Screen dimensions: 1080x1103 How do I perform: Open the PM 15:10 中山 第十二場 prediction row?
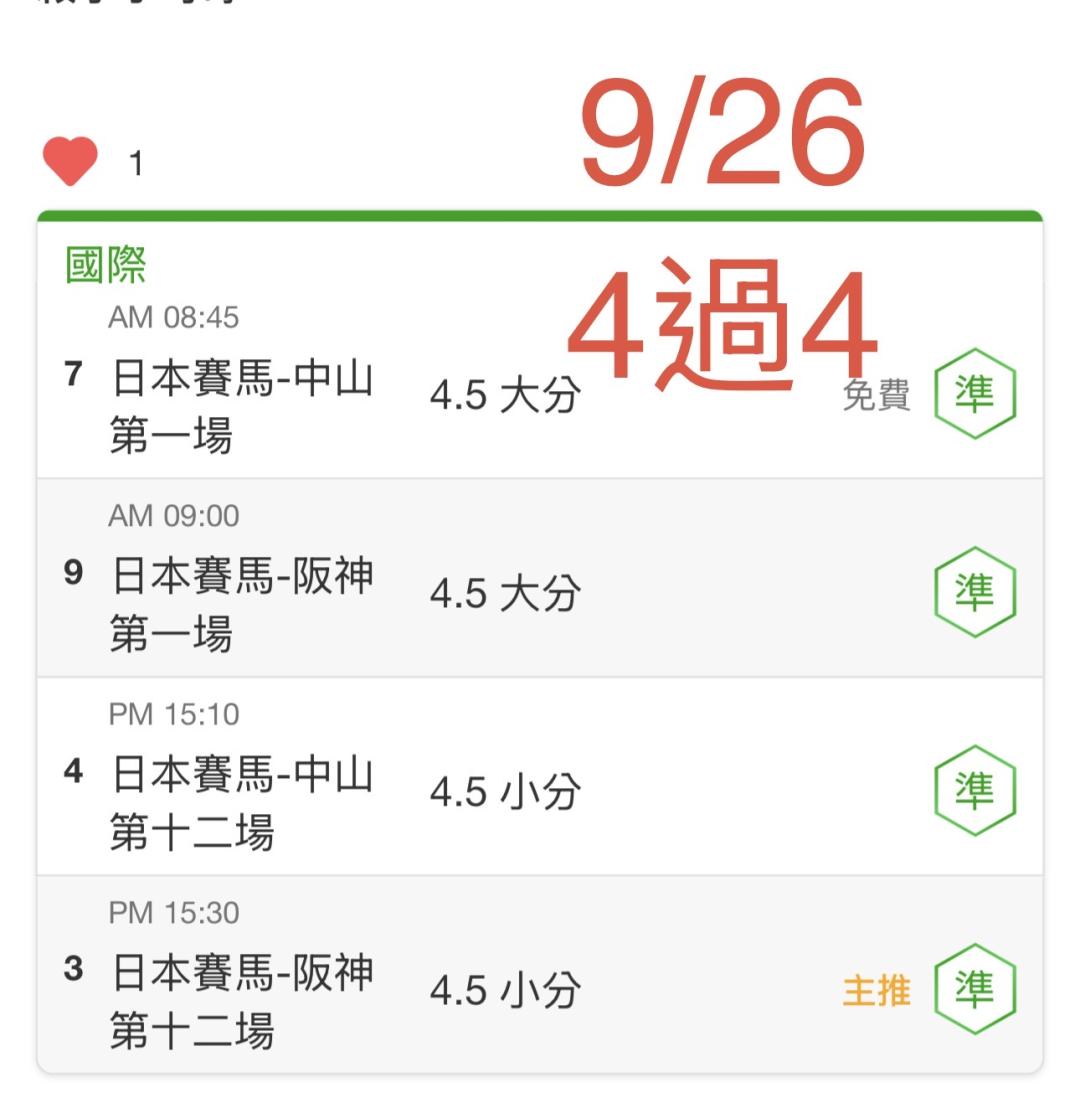click(540, 777)
